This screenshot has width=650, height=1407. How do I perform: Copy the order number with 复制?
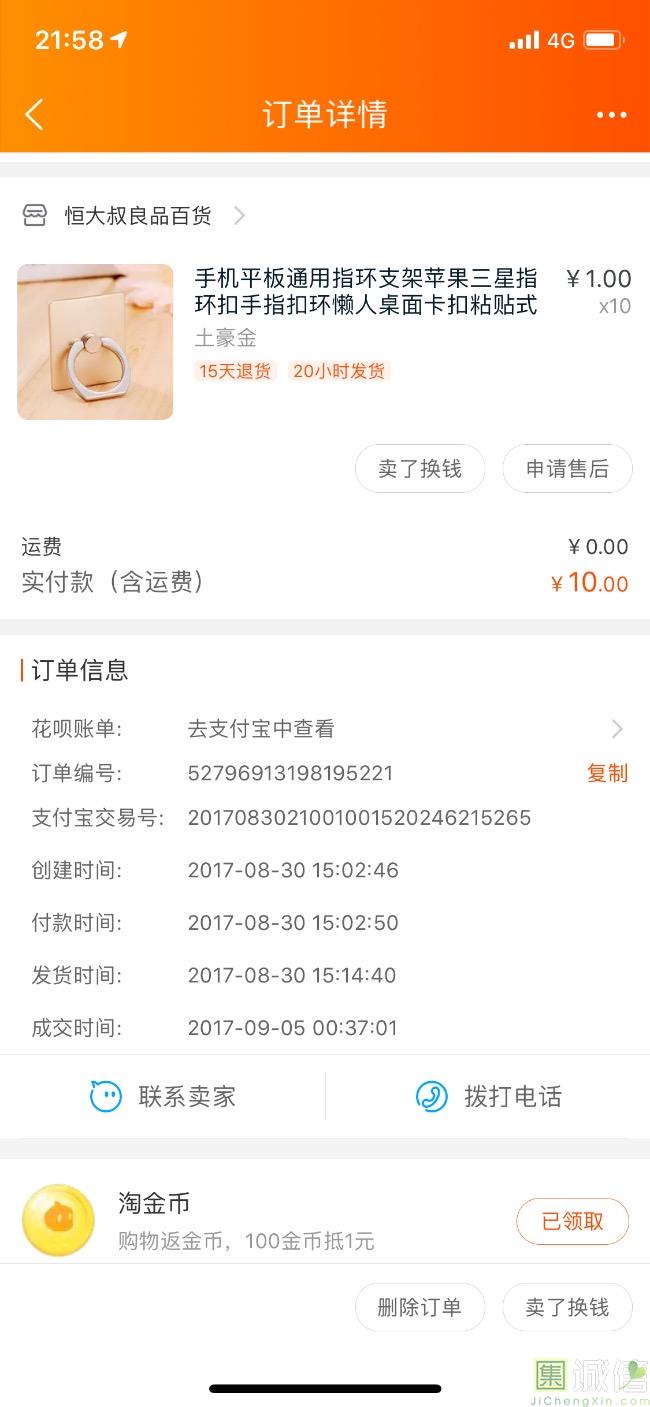point(607,773)
